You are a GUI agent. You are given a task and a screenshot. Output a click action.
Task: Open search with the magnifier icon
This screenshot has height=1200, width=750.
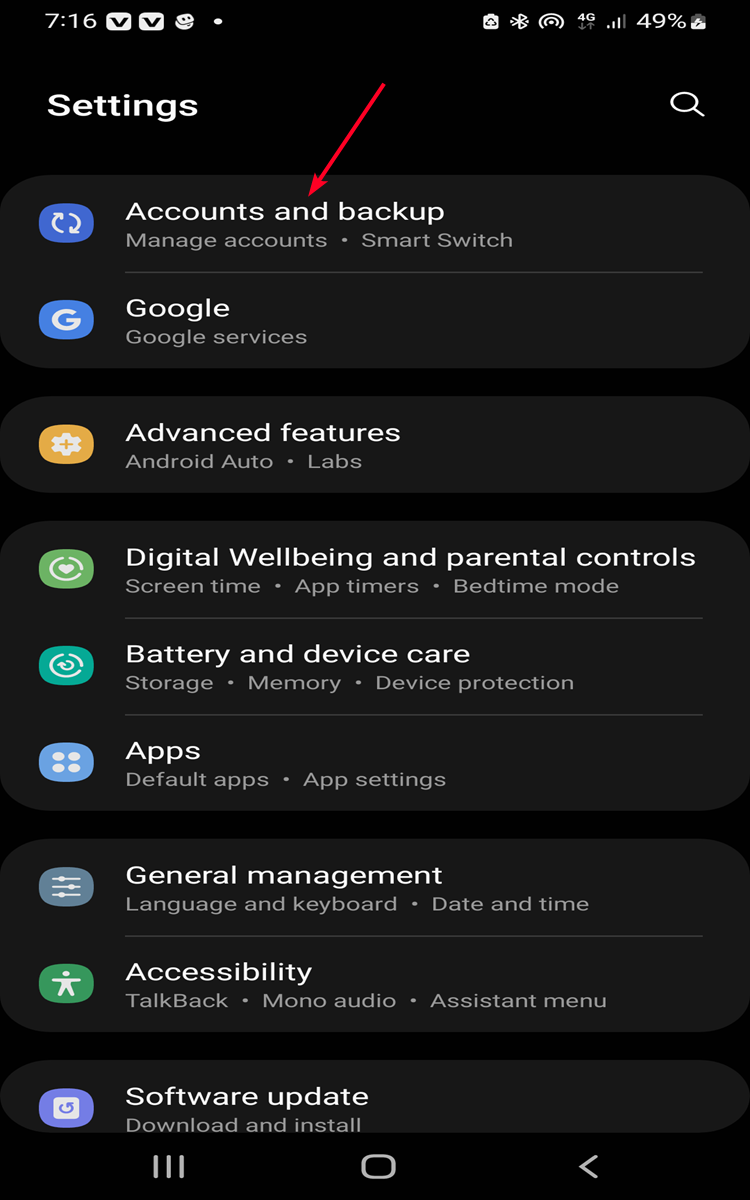(x=687, y=104)
